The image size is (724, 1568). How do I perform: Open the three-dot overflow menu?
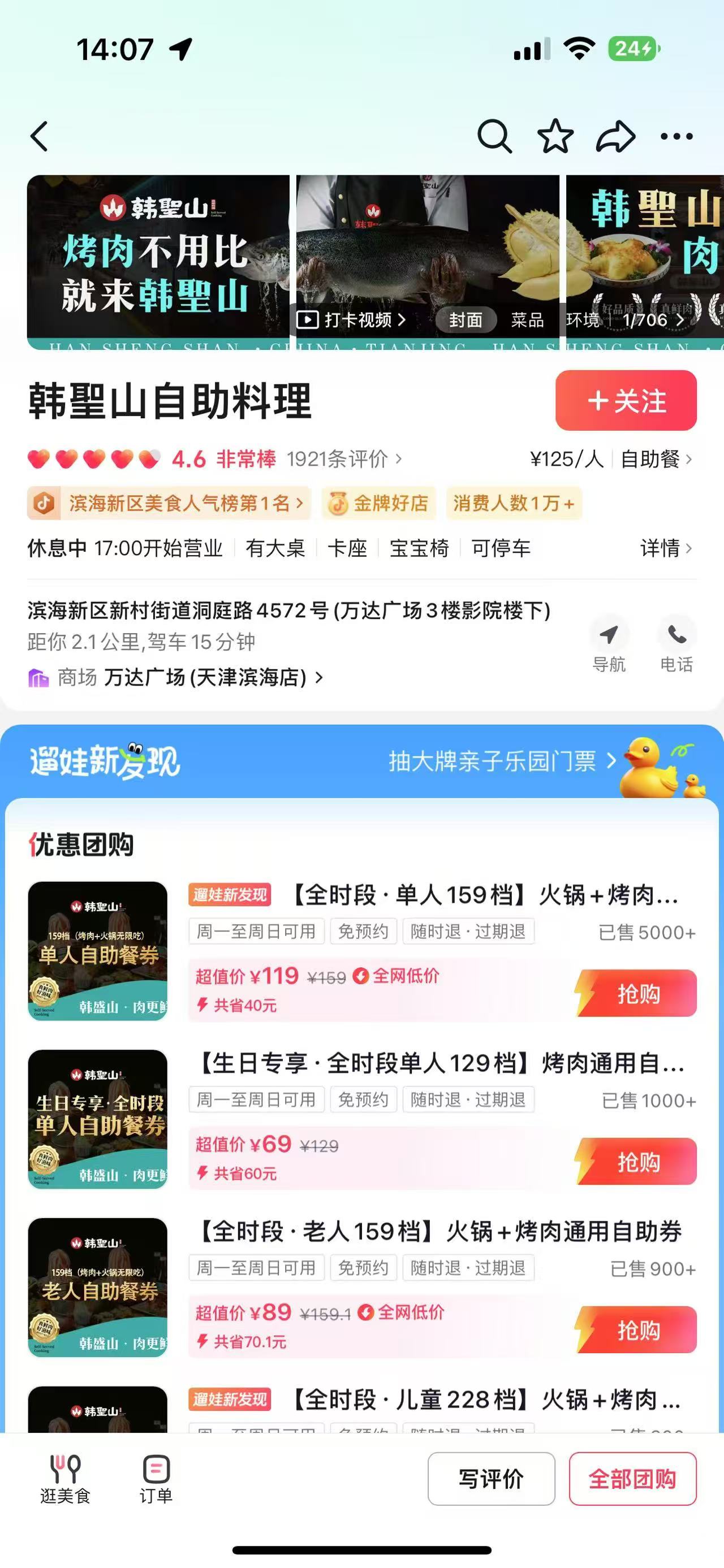(676, 136)
